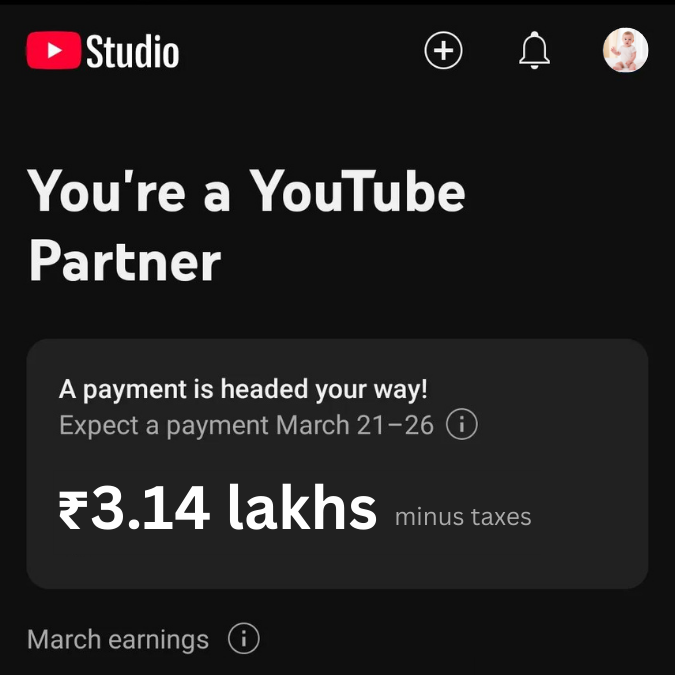Tap the info icon beside payment dates
This screenshot has height=675, width=675.
[461, 425]
